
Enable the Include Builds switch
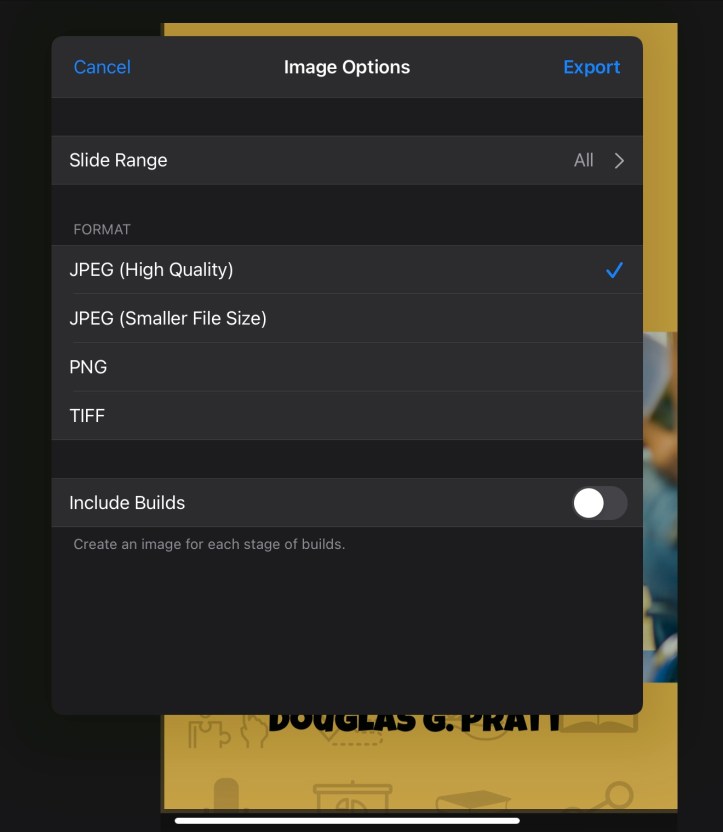[x=599, y=503]
